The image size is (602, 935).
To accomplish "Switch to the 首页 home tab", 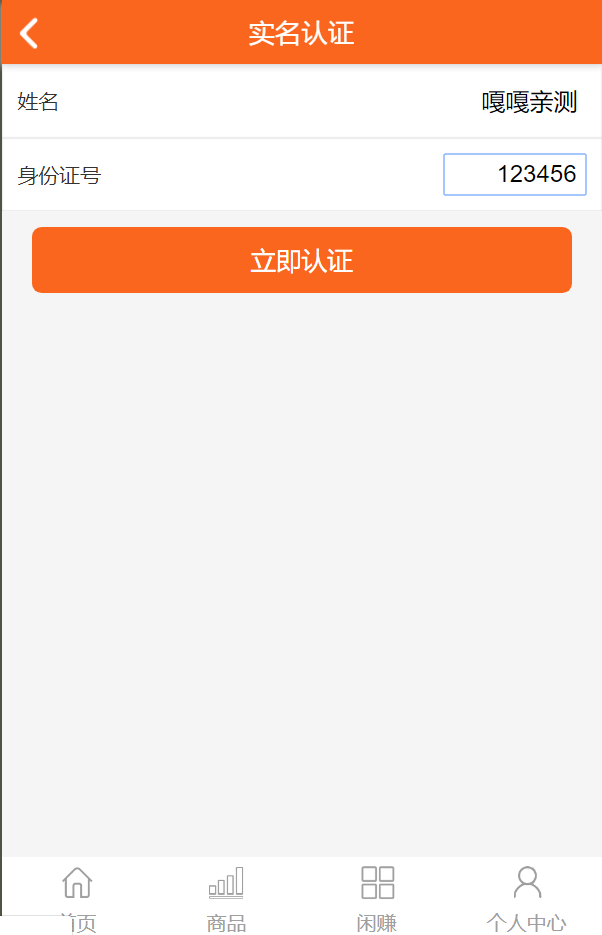I will point(77,897).
